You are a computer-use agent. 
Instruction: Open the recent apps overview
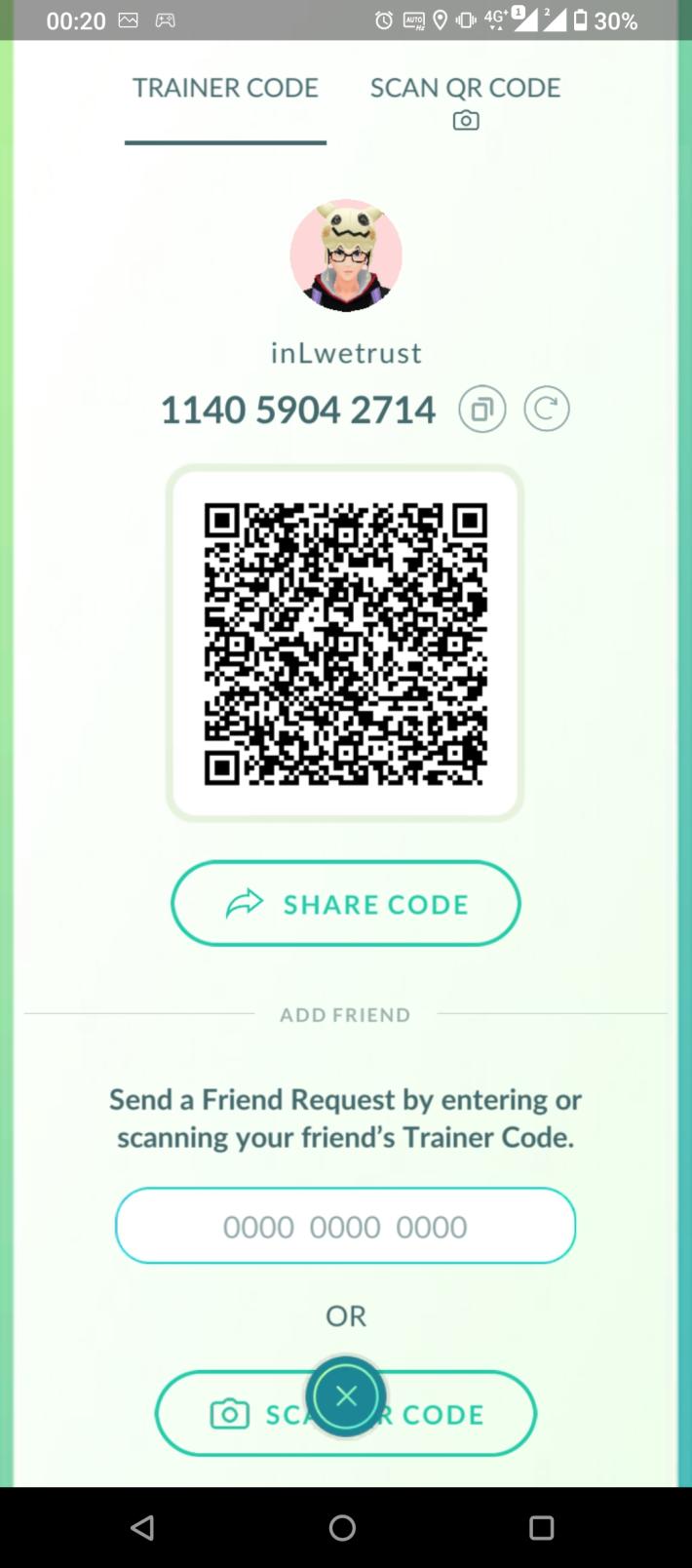541,1527
